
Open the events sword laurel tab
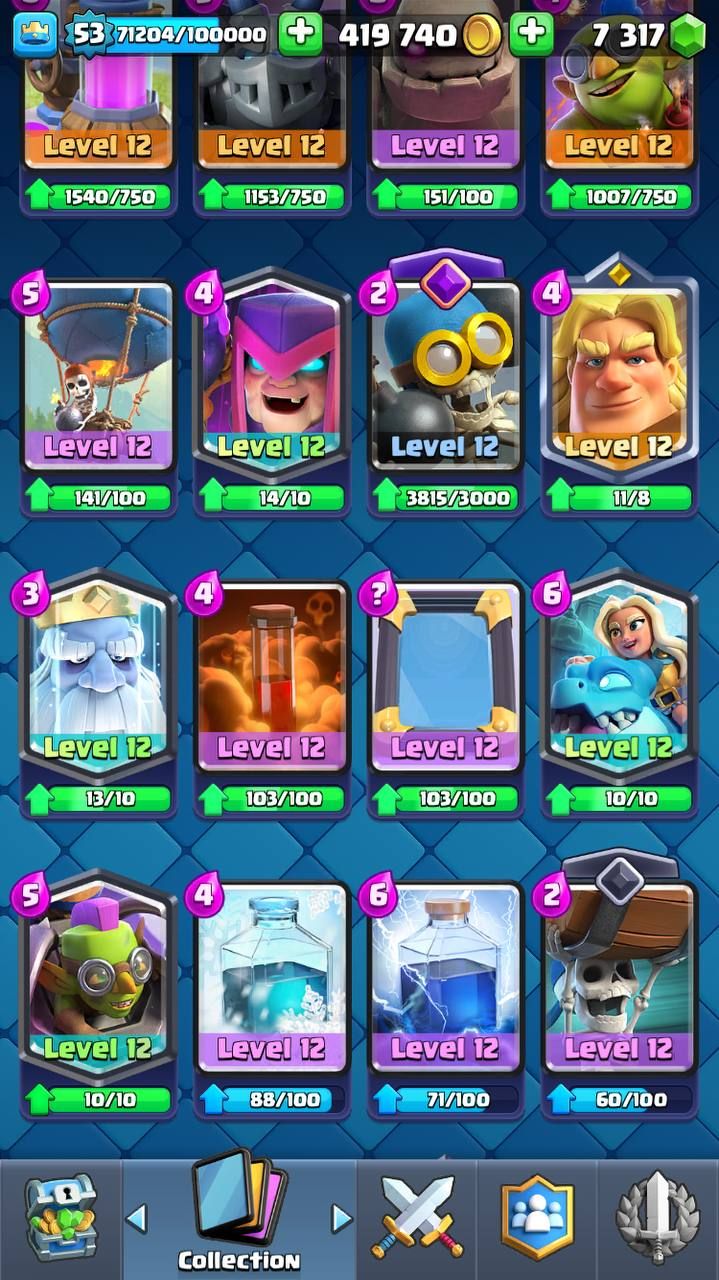[657, 1219]
